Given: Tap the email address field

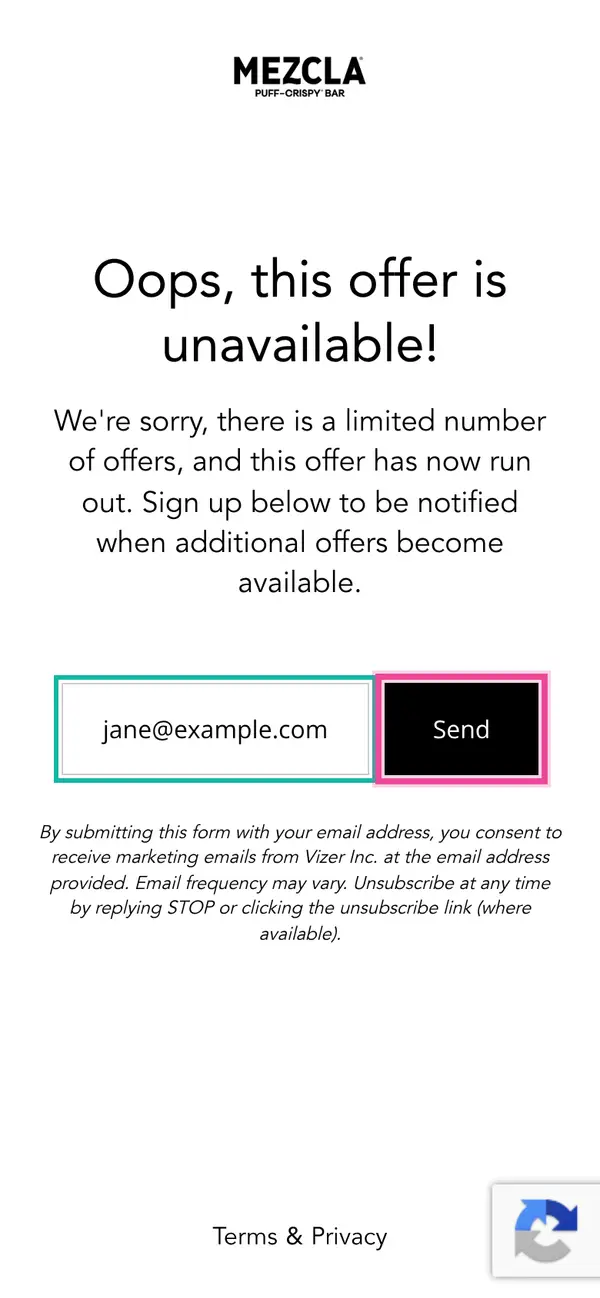Looking at the screenshot, I should 215,729.
